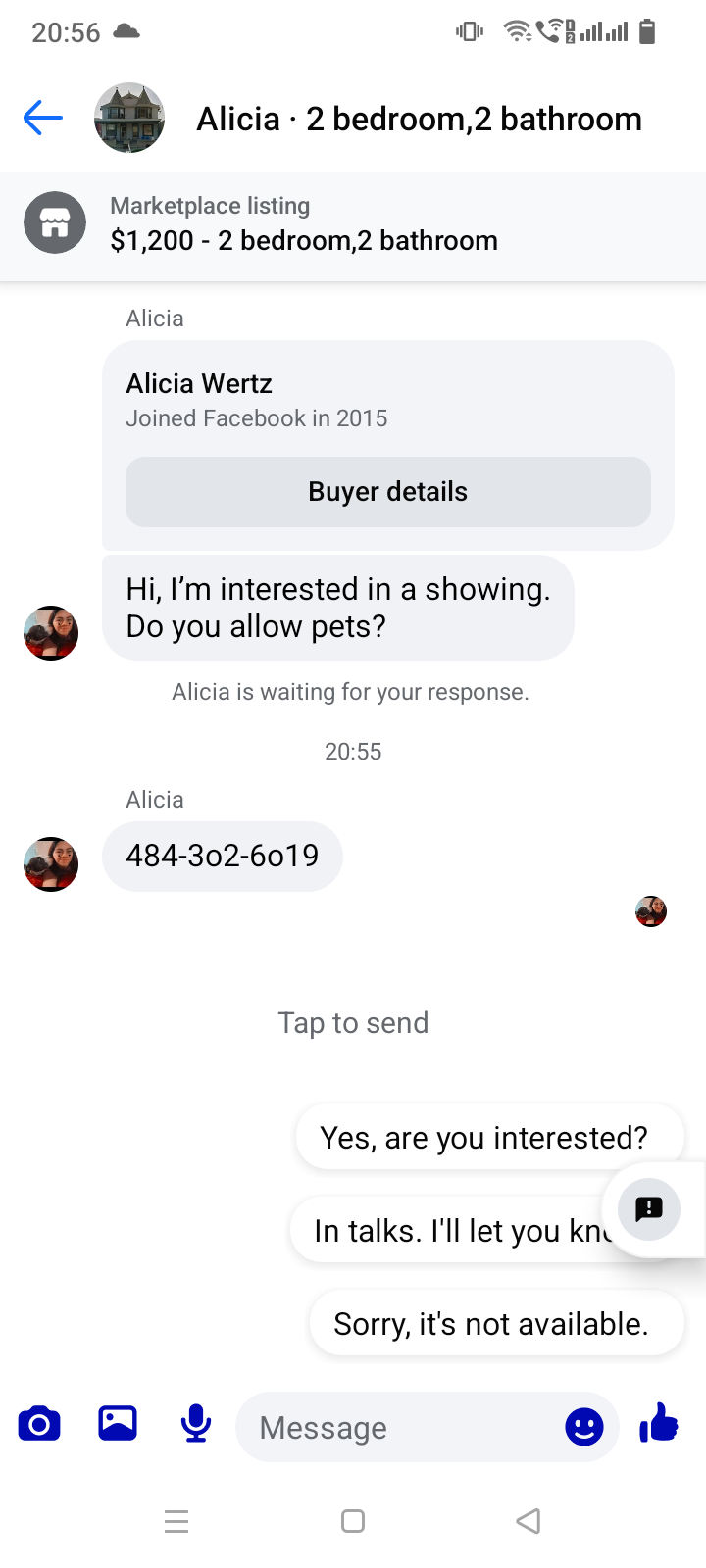View Buyer details for Alicia Wertz
Viewport: 706px width, 1568px height.
click(x=387, y=491)
